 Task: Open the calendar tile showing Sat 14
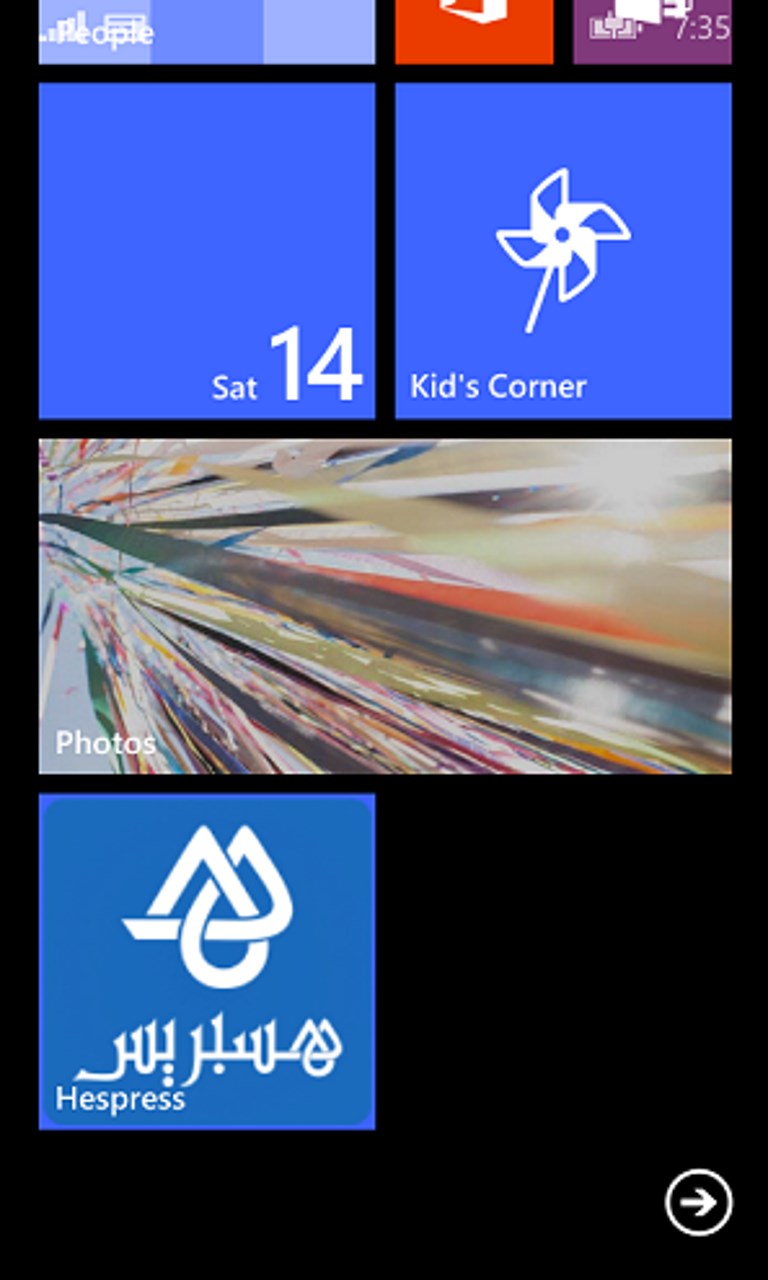point(206,250)
